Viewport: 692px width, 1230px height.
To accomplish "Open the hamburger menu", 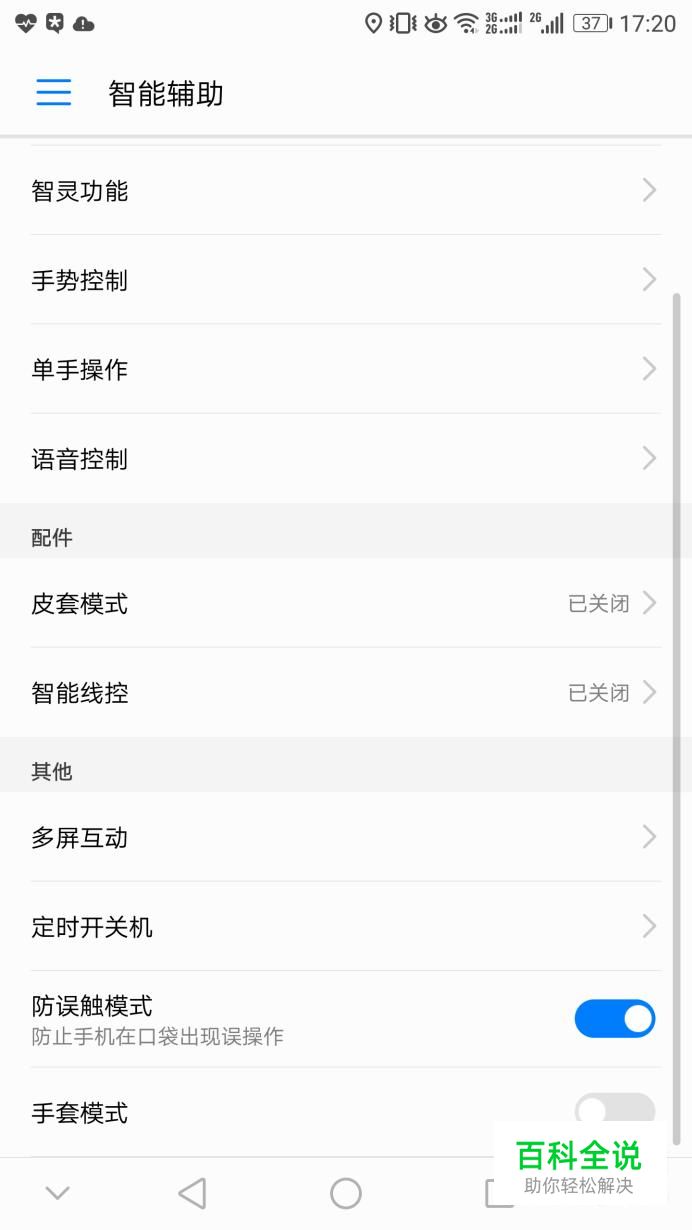I will tap(54, 92).
